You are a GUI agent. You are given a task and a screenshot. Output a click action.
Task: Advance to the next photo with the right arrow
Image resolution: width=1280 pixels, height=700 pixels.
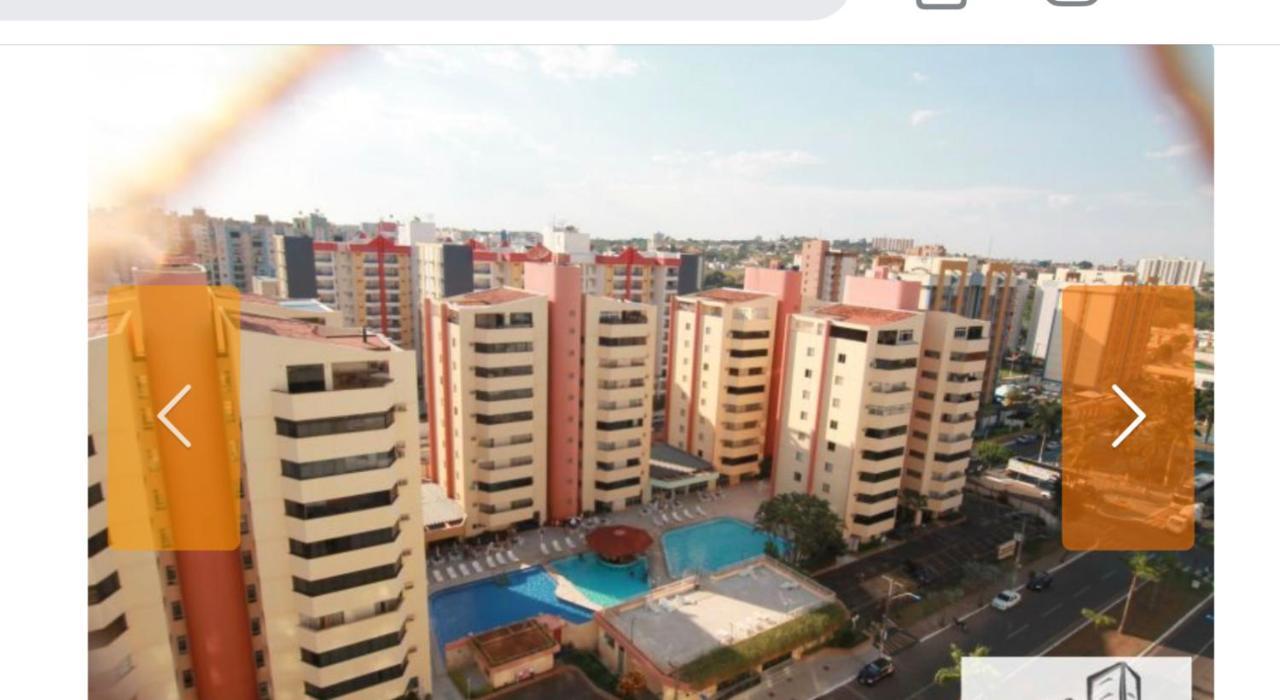click(x=1127, y=417)
